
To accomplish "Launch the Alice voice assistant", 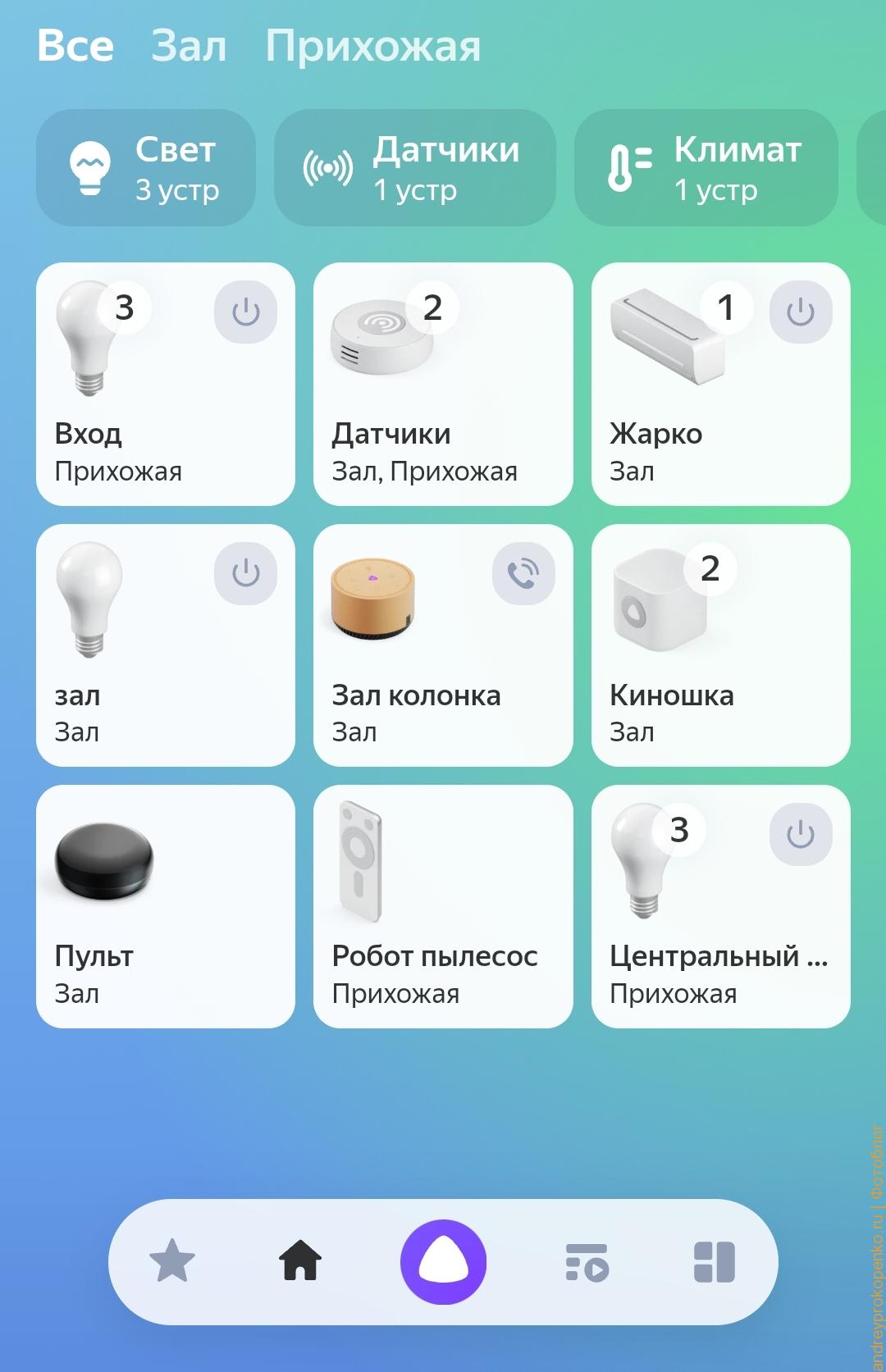I will [443, 1261].
